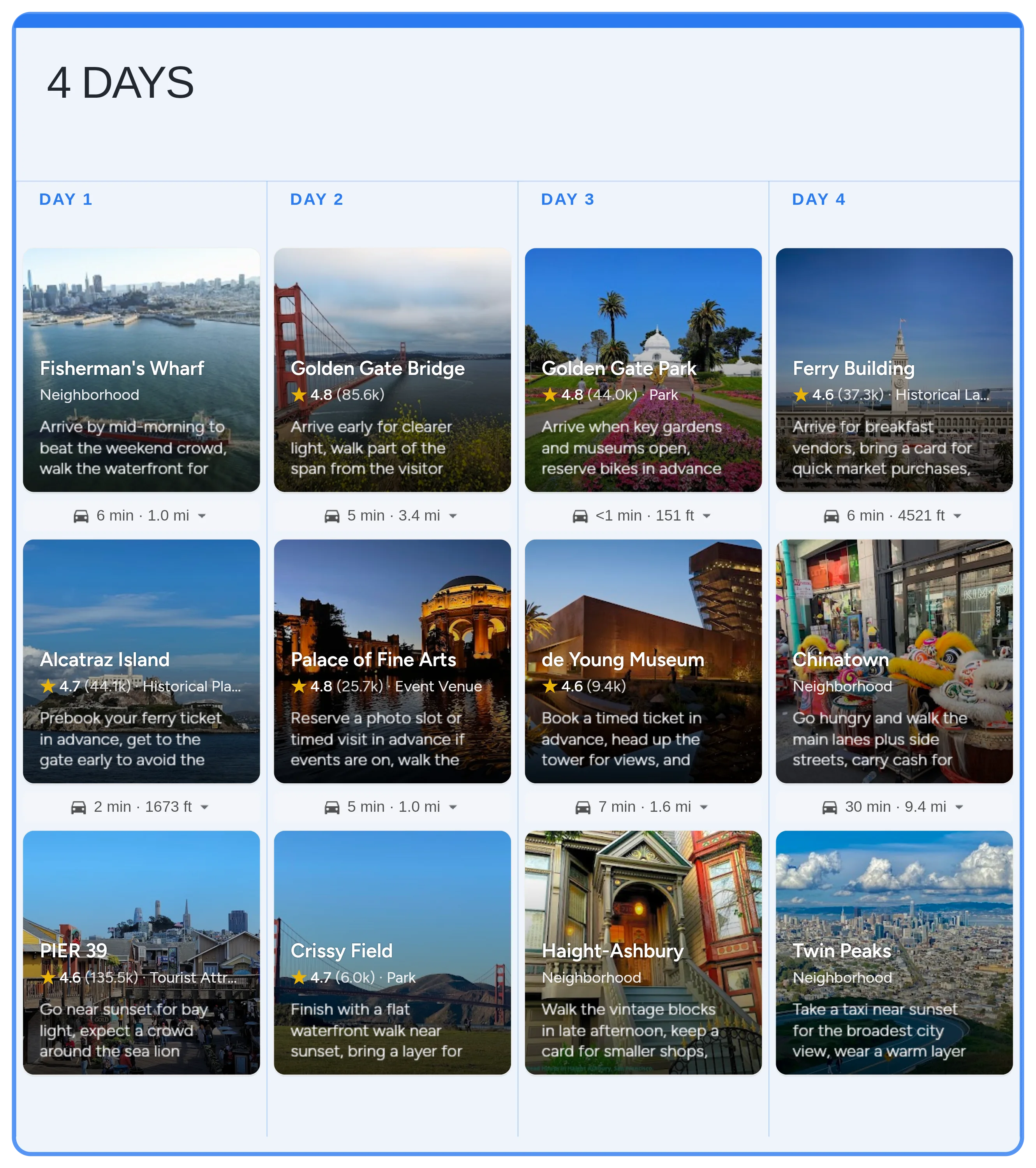Viewport: 1036px width, 1168px height.
Task: View Golden Gate Park details
Action: (x=643, y=370)
